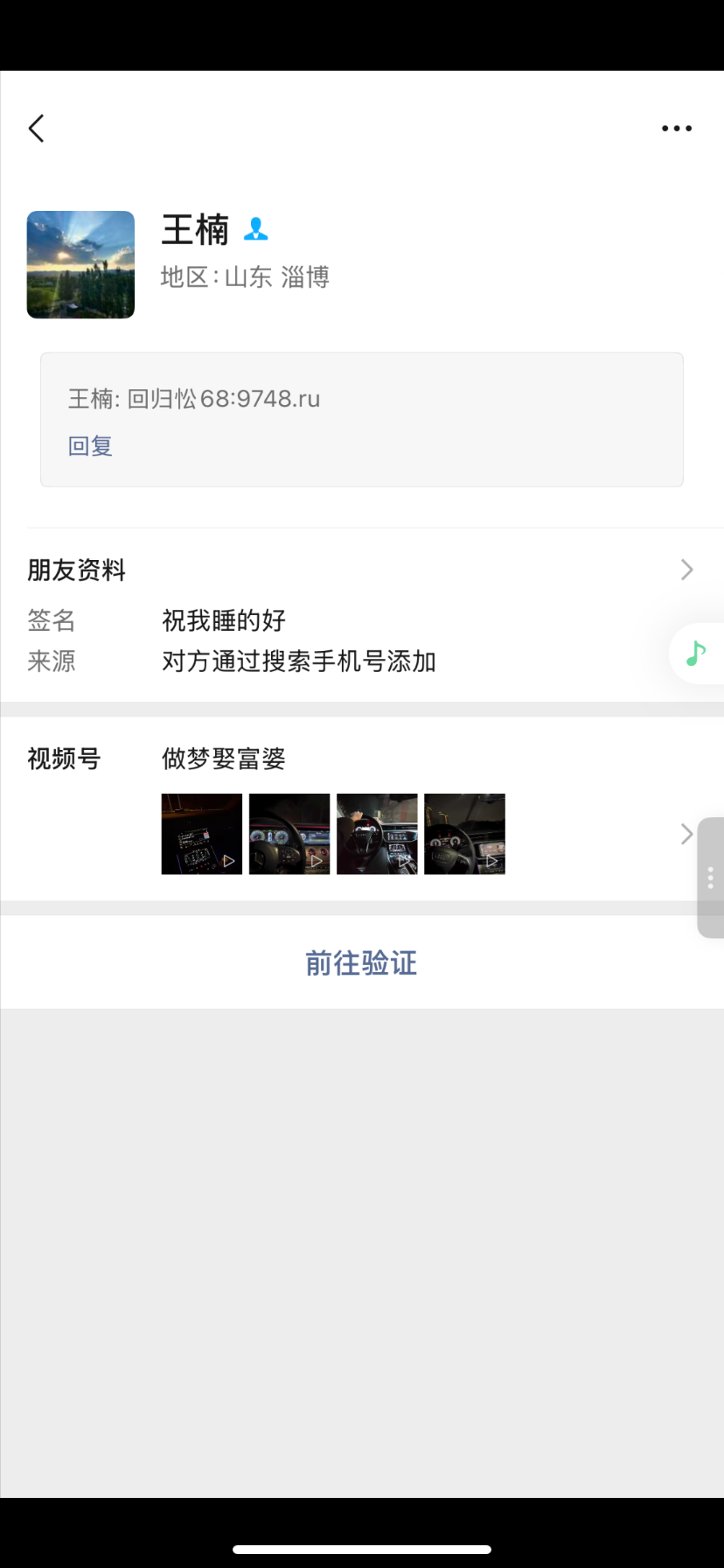Open the three-dot more options menu
The width and height of the screenshot is (724, 1568).
676,129
